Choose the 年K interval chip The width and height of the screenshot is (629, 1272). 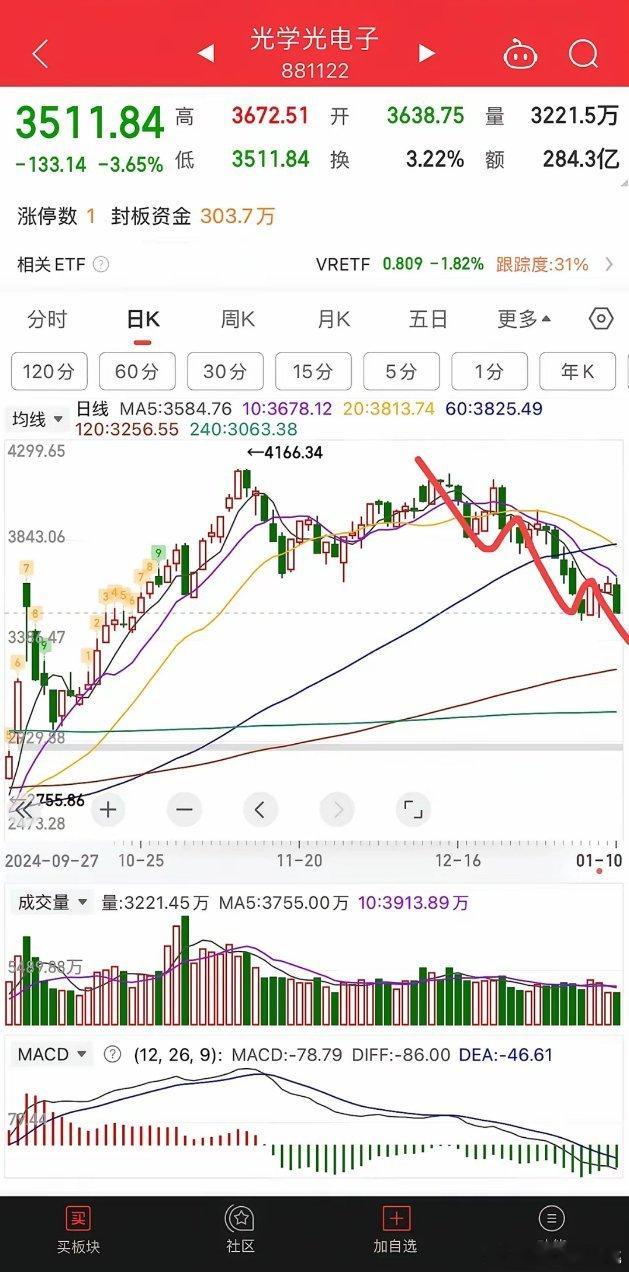(x=577, y=372)
